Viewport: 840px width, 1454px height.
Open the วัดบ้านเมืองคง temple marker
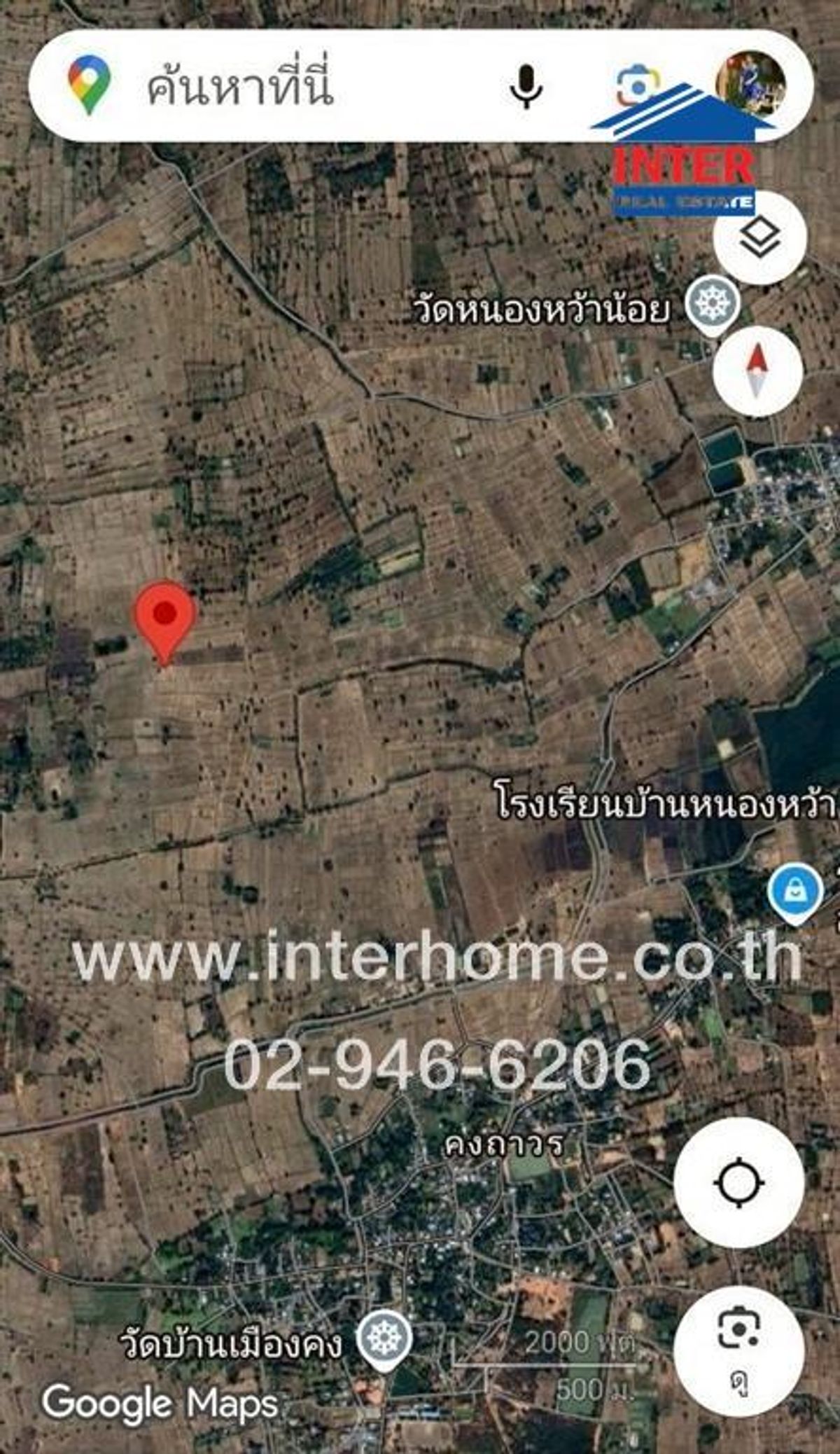[x=384, y=1339]
